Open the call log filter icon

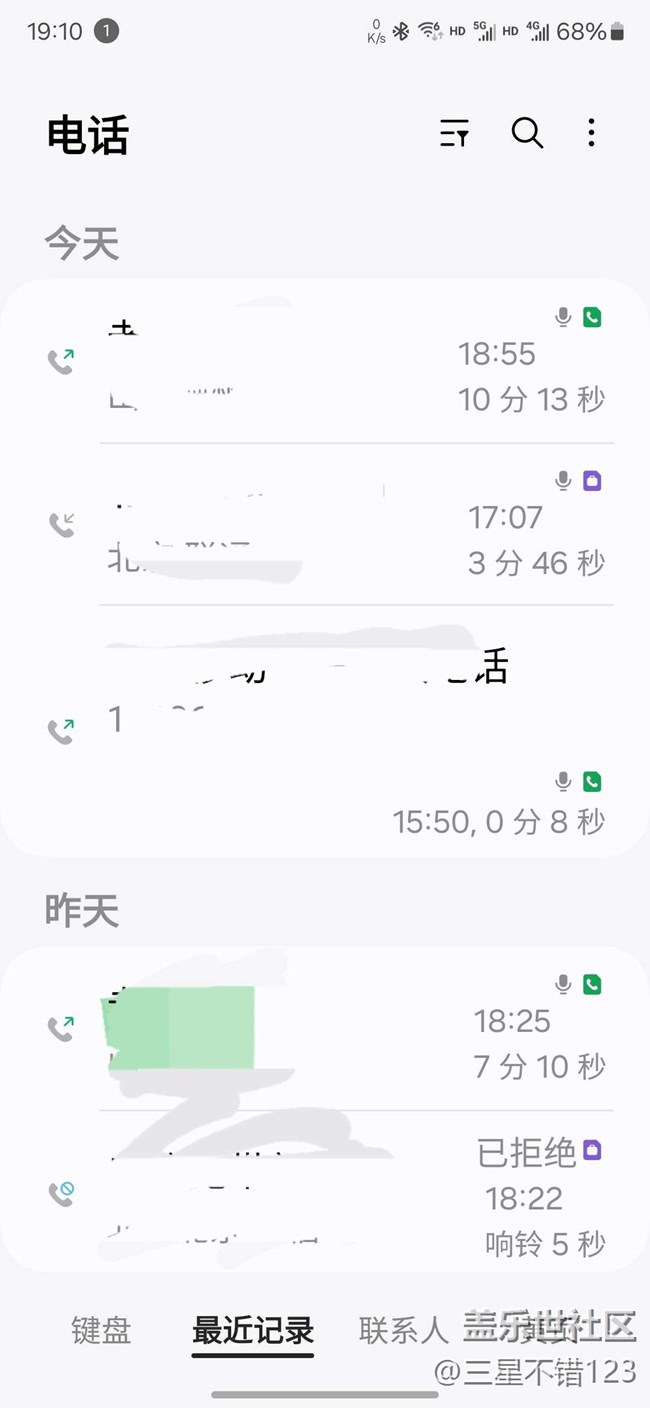point(455,133)
